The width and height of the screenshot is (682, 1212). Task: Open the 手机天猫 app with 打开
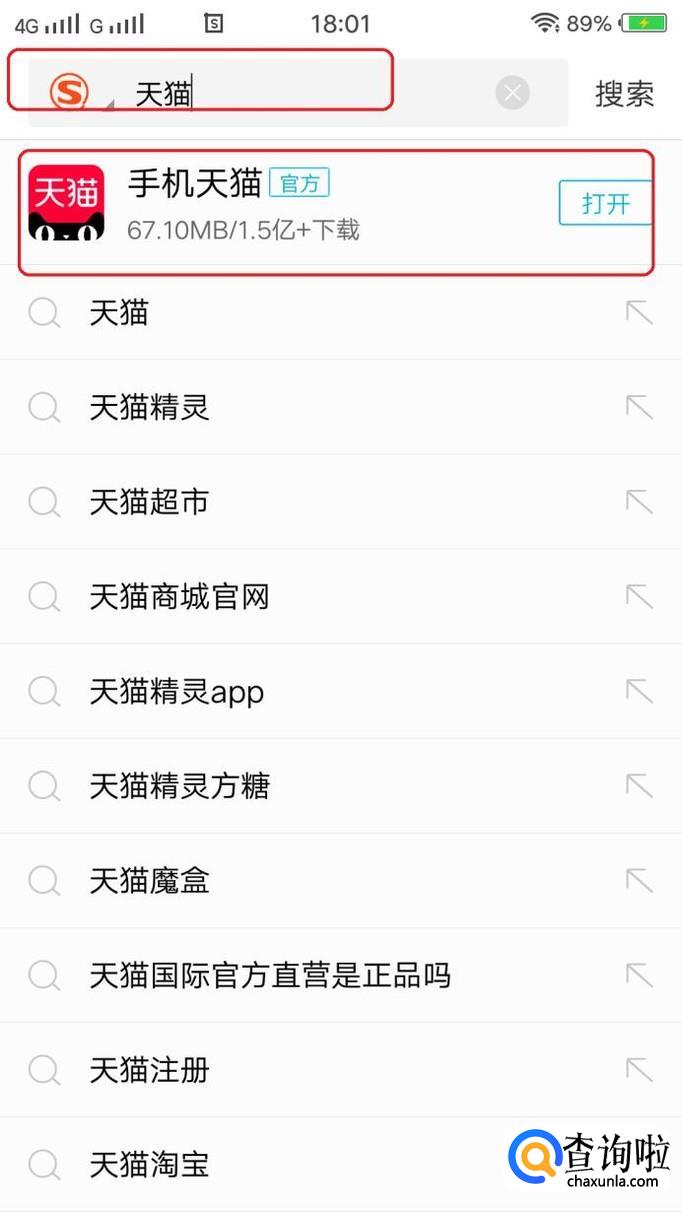(605, 203)
